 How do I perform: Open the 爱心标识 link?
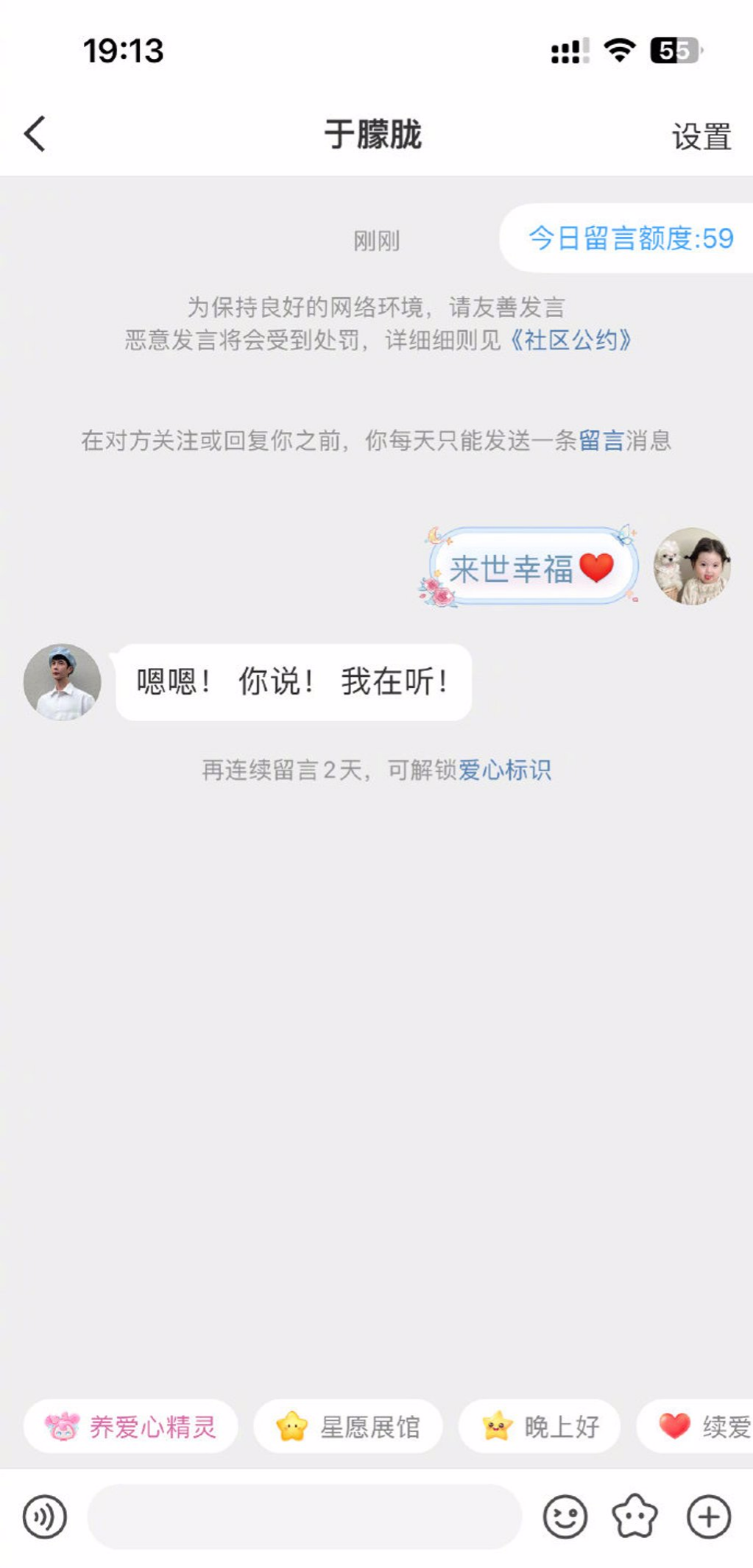[x=504, y=770]
